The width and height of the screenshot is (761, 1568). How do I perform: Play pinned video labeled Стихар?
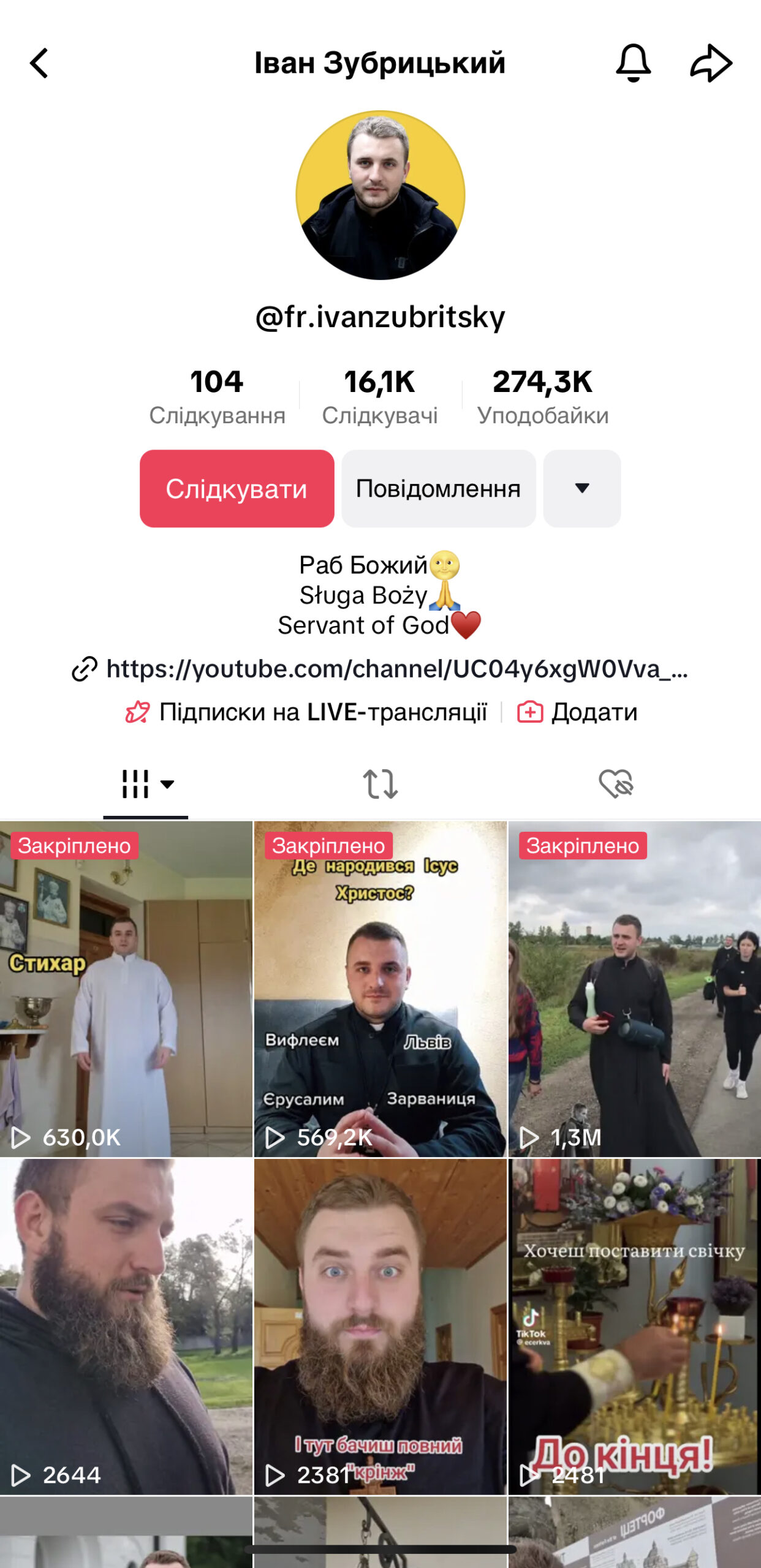(x=126, y=989)
